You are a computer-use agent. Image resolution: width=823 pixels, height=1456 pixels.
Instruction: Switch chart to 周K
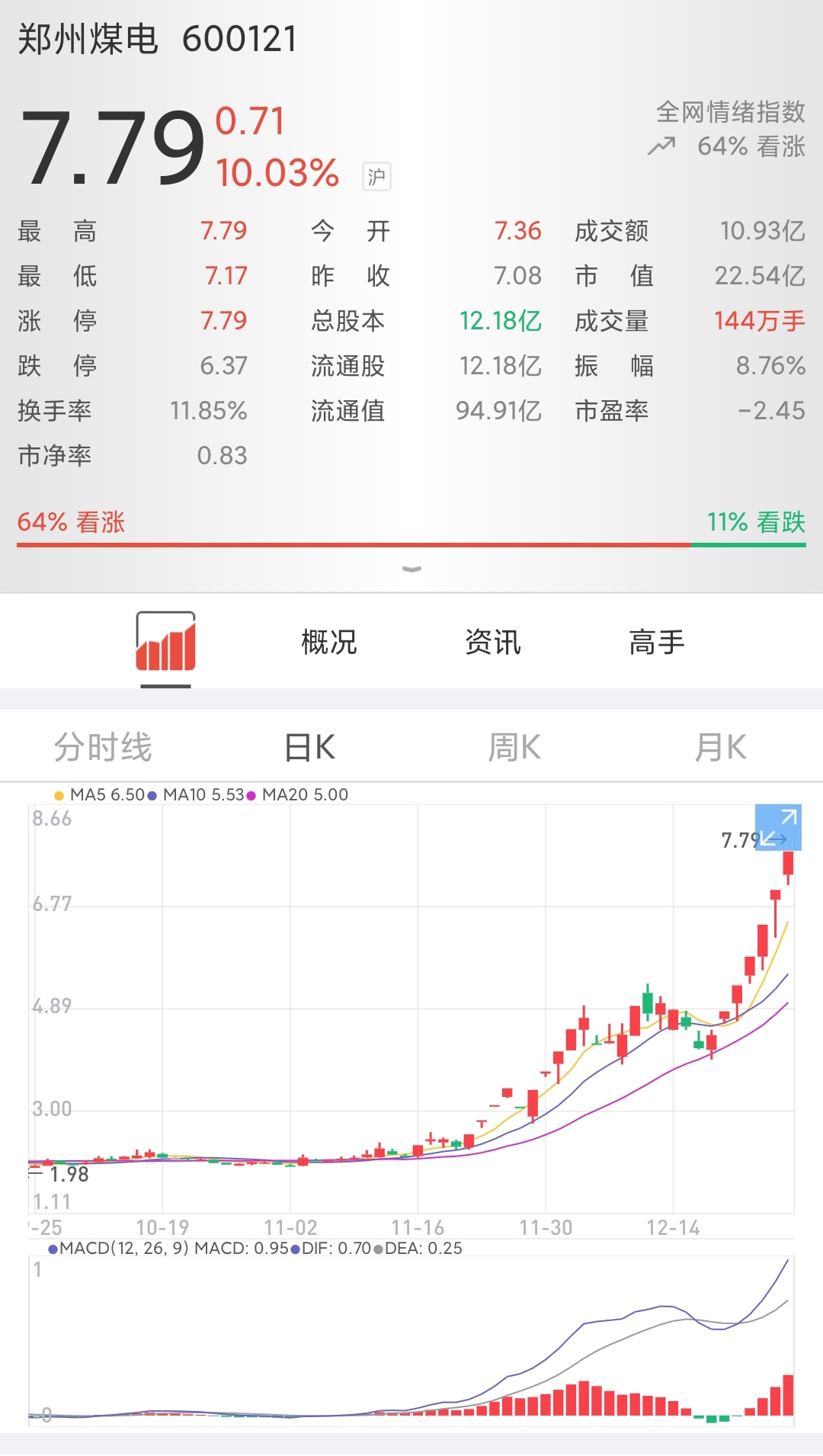click(514, 747)
